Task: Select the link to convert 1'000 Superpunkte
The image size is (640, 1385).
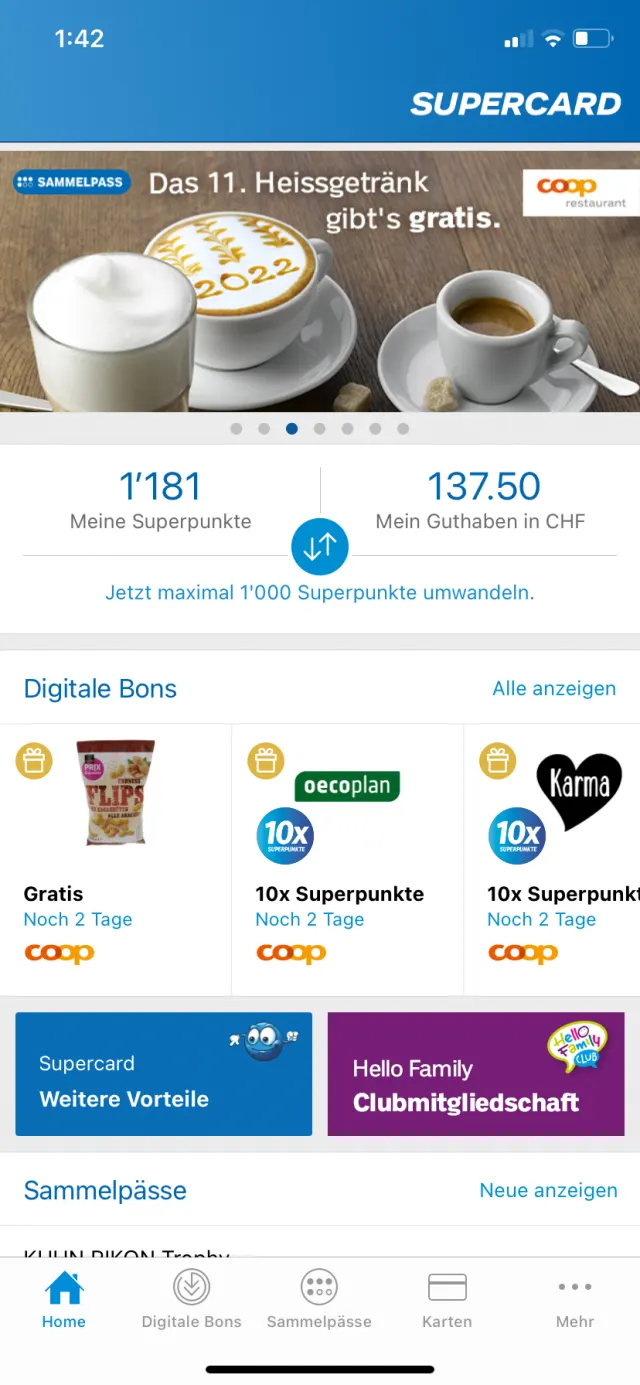Action: coord(320,593)
